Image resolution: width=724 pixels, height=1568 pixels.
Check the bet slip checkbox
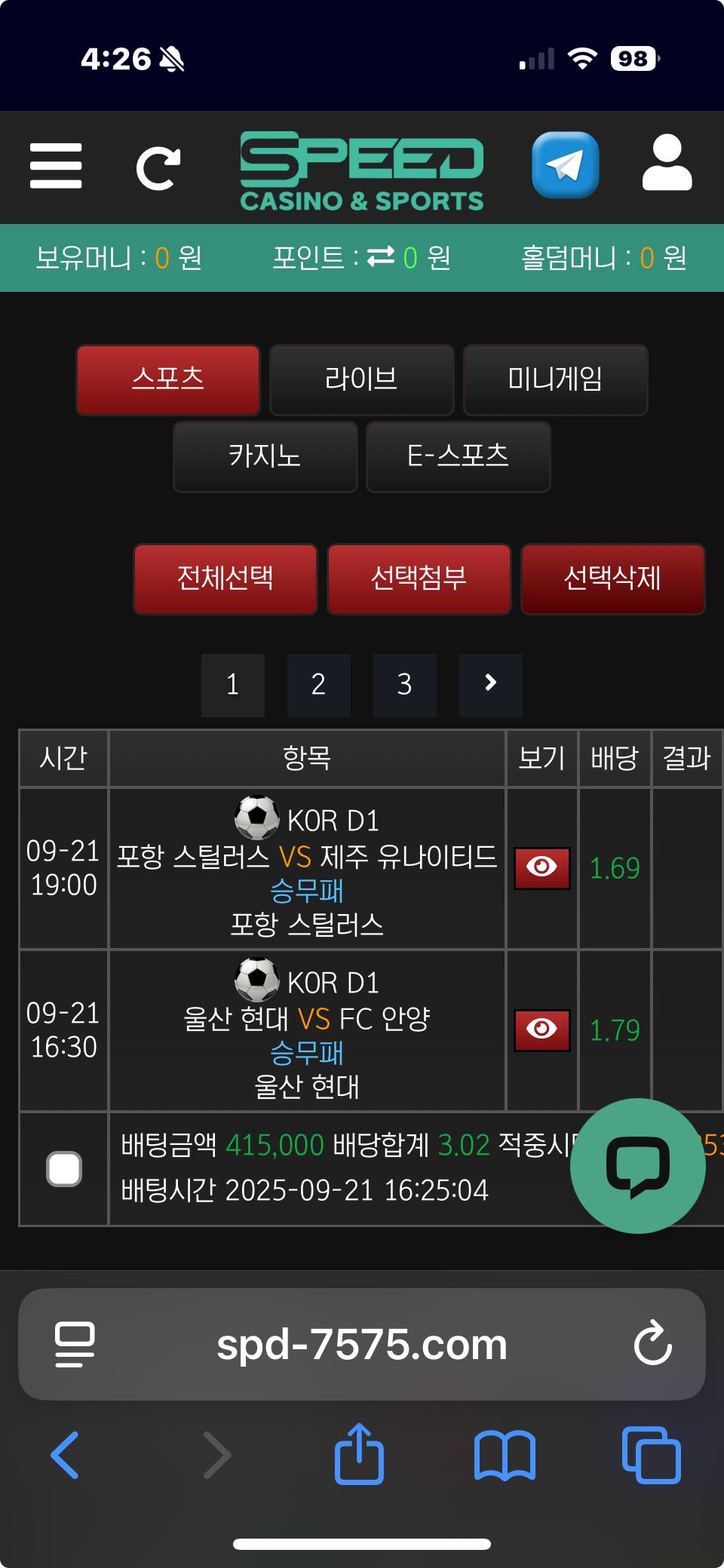(64, 1169)
